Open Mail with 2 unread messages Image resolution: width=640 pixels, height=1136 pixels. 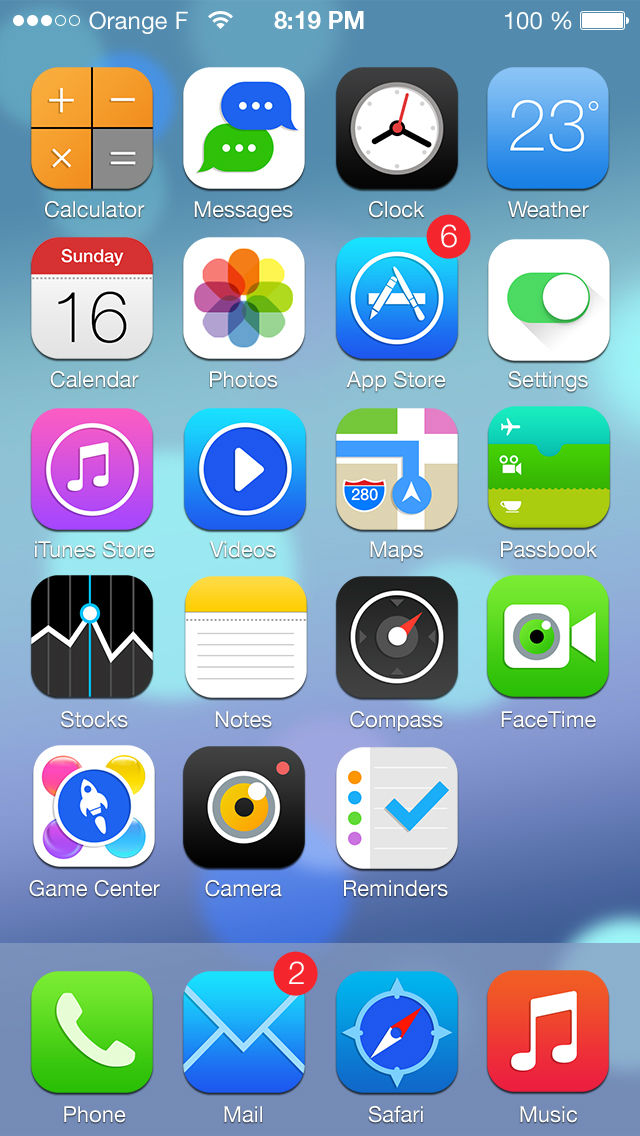[244, 1032]
